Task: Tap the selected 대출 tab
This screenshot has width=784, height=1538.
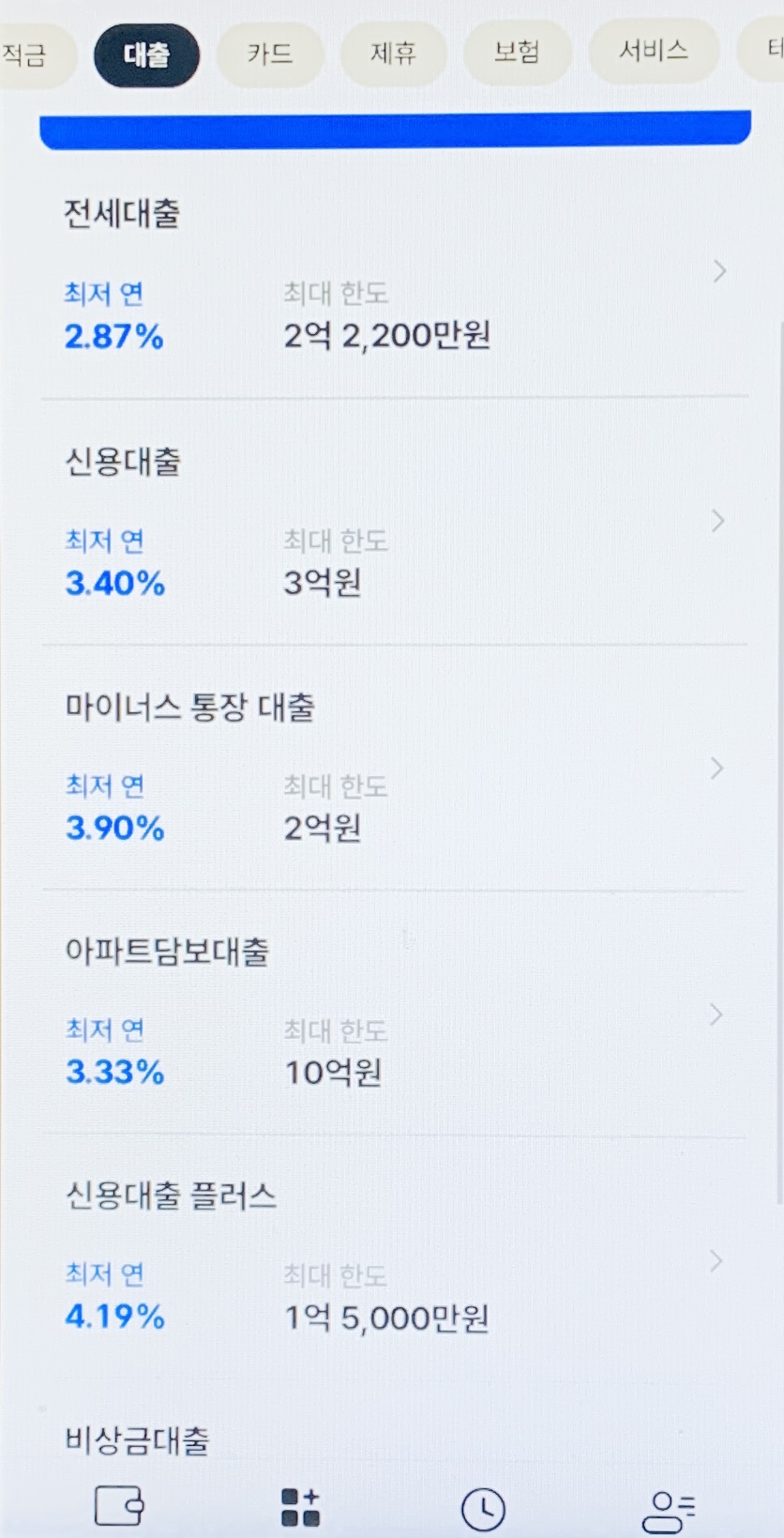Action: 146,54
